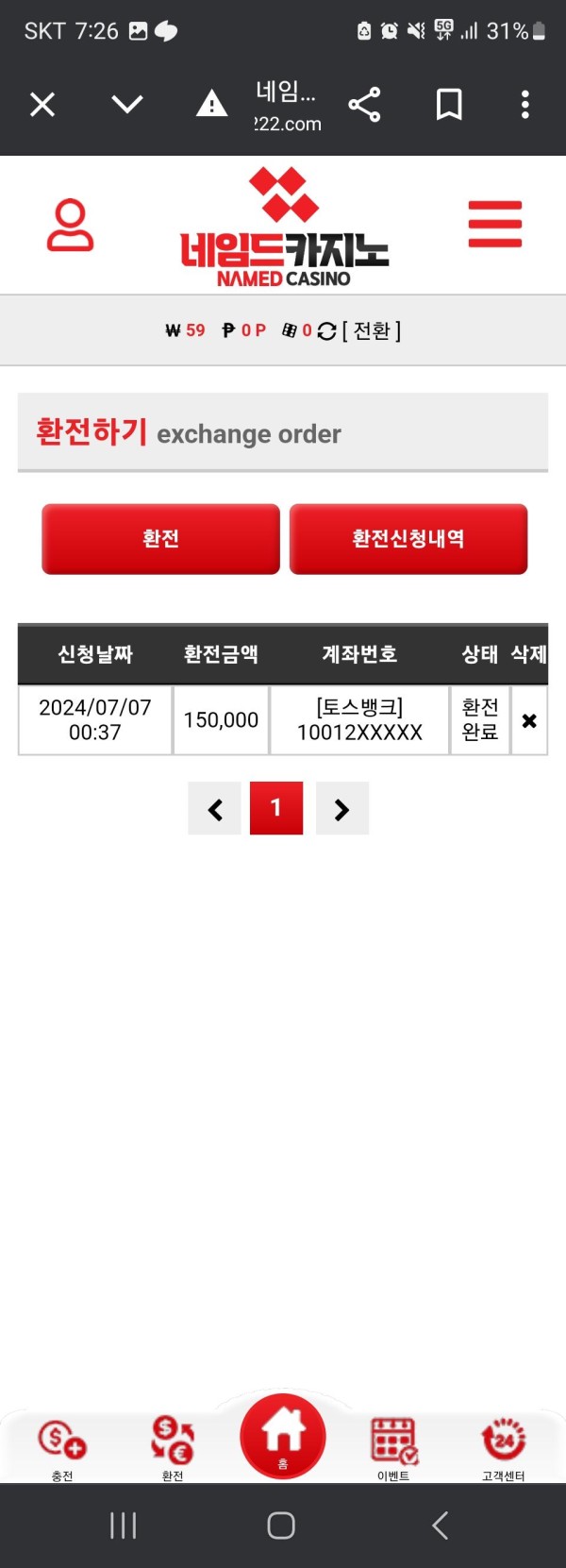Open the browser overflow menu

click(x=525, y=105)
